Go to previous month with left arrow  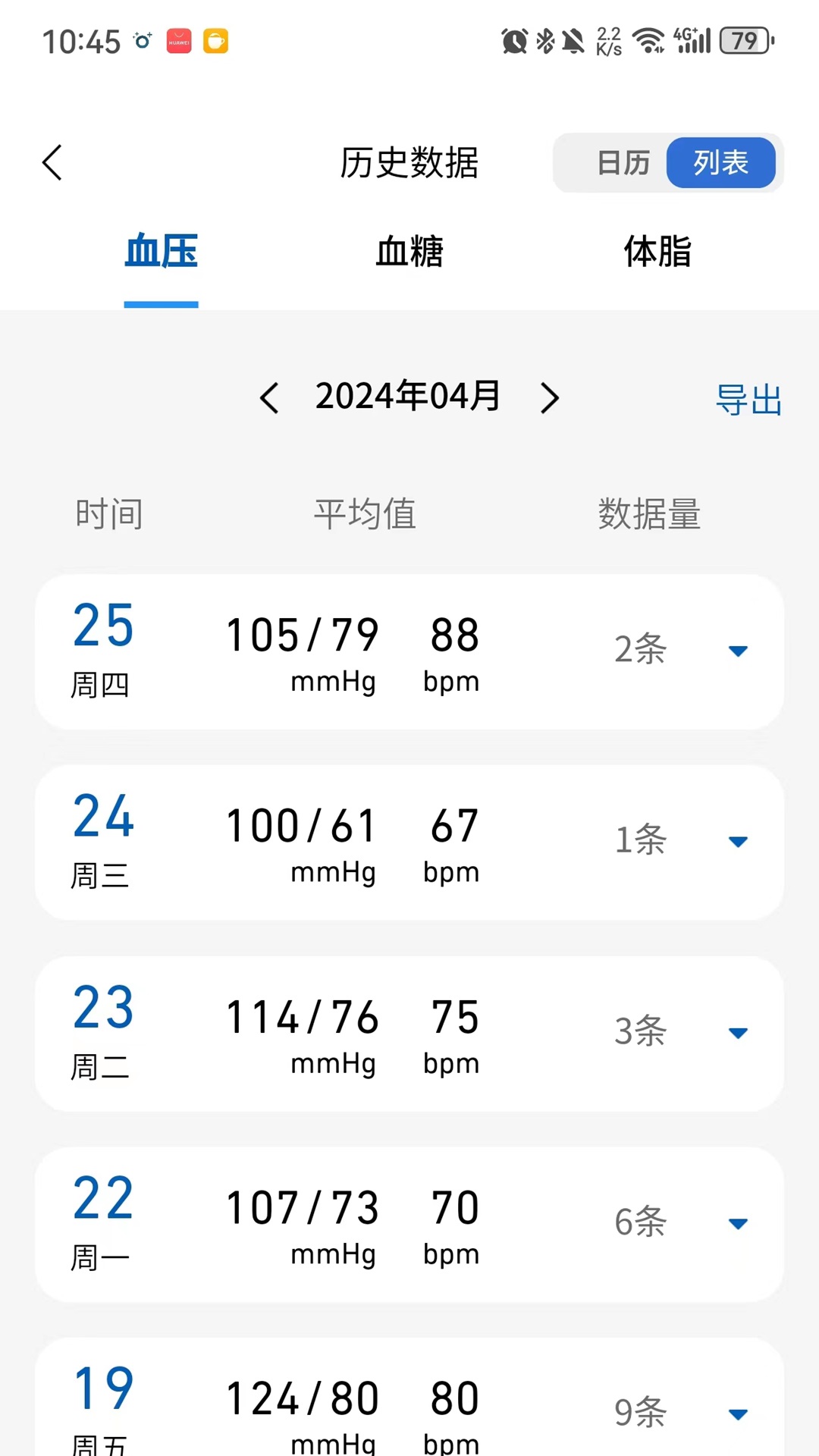(270, 398)
